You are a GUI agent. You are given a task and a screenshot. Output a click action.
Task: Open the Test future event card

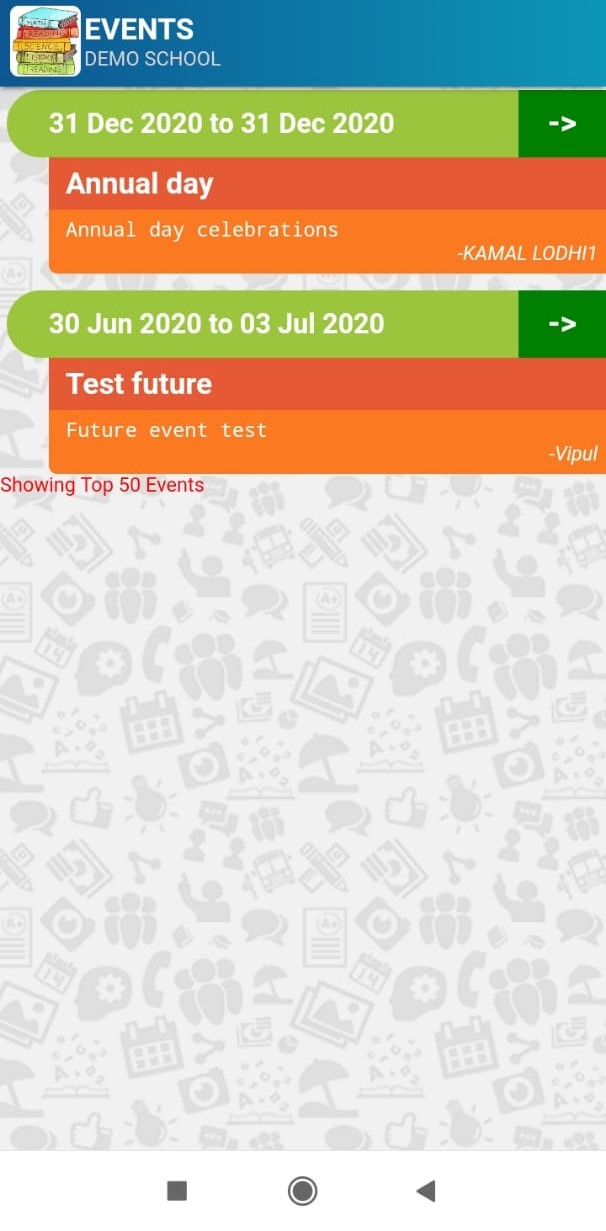[327, 416]
